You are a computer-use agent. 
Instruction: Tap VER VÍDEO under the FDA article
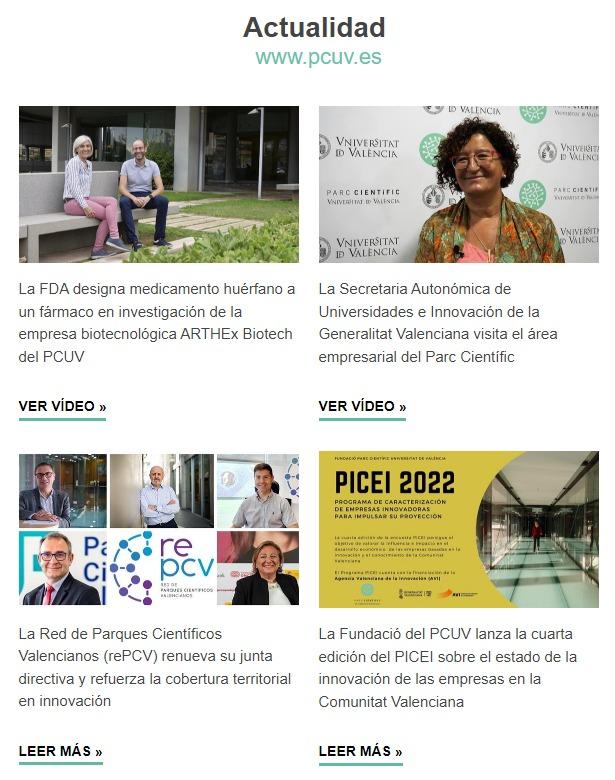62,406
